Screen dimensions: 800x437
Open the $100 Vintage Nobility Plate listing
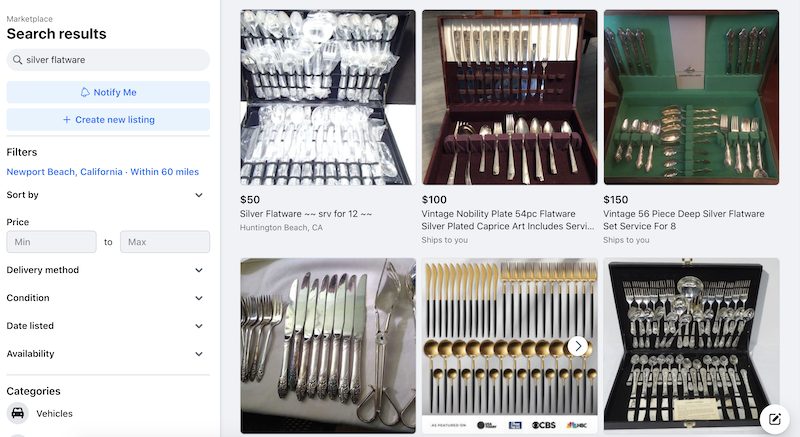(509, 97)
